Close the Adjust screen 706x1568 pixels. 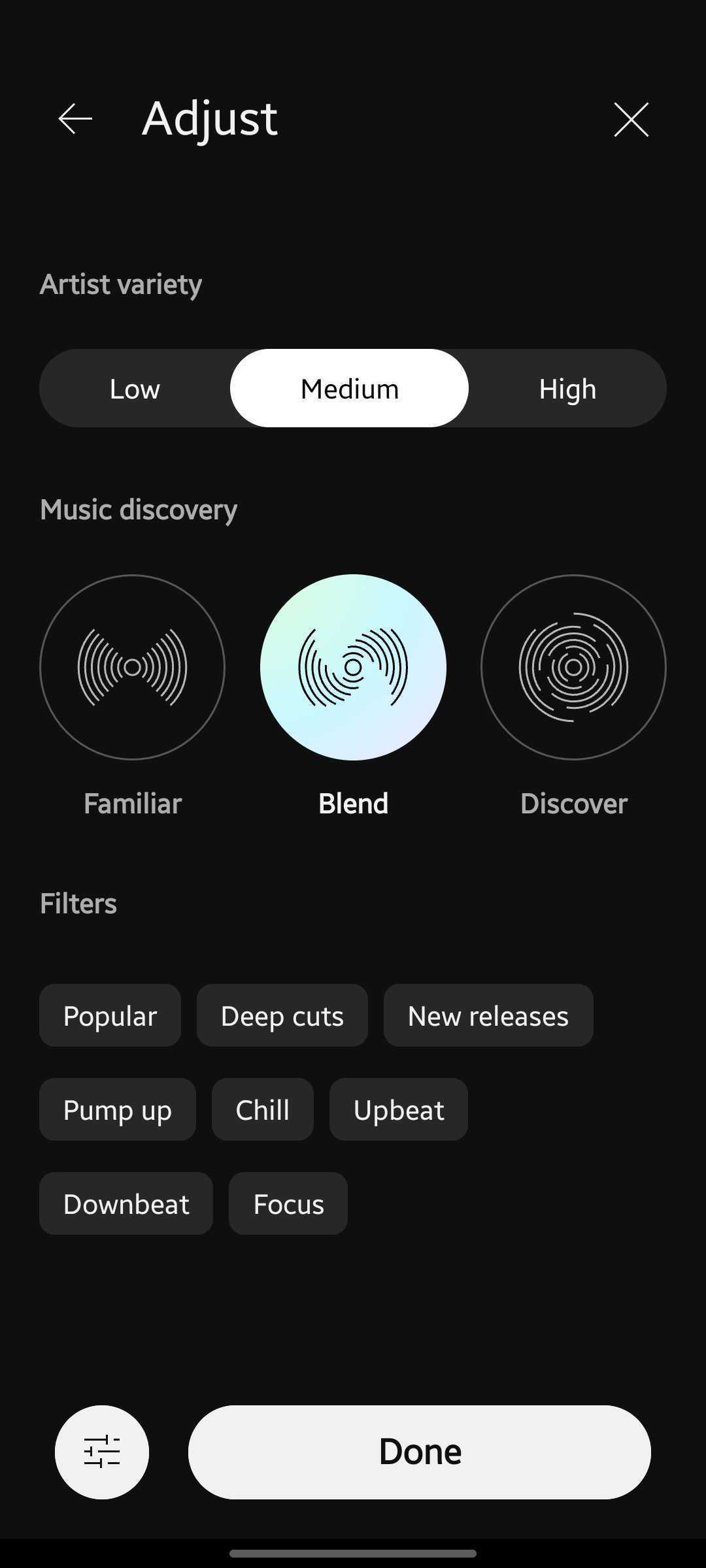click(631, 120)
